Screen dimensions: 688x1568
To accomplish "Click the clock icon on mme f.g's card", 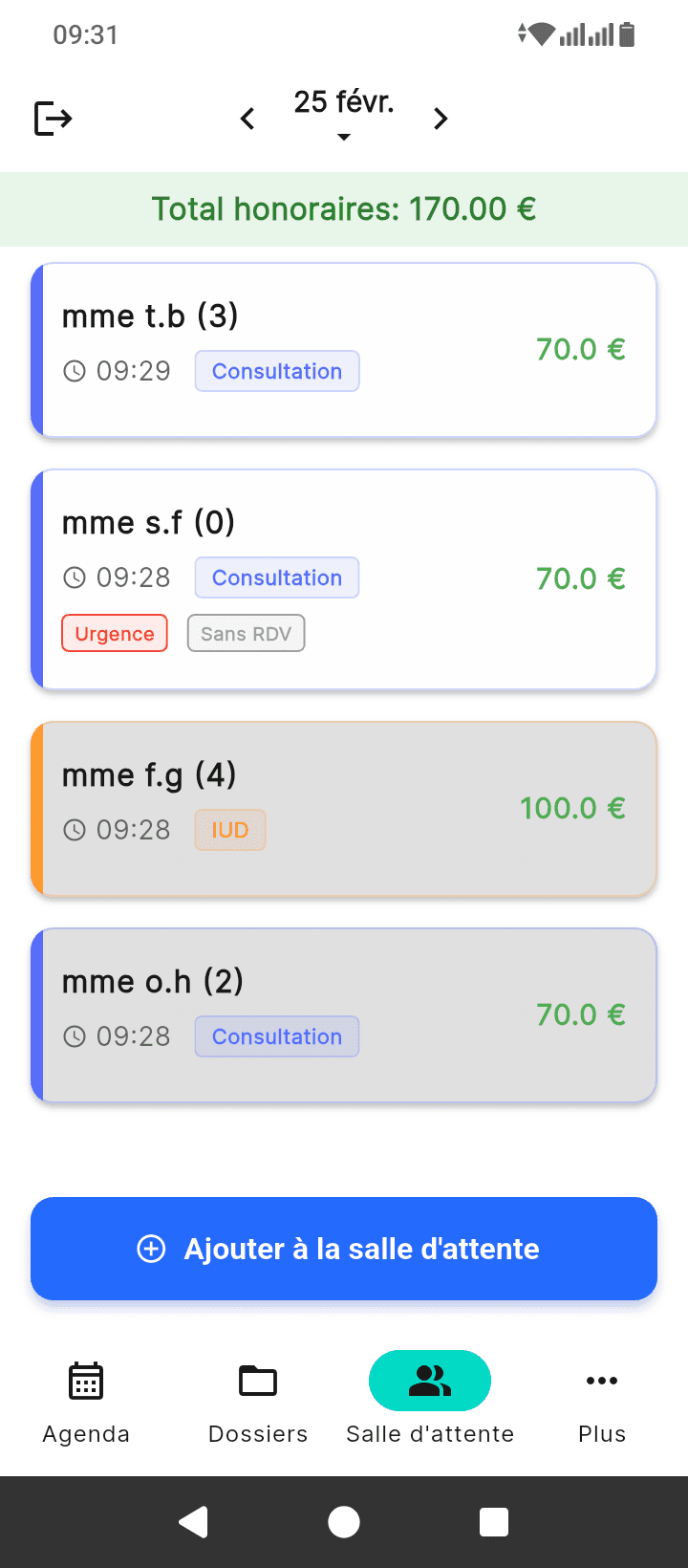I will (x=75, y=830).
